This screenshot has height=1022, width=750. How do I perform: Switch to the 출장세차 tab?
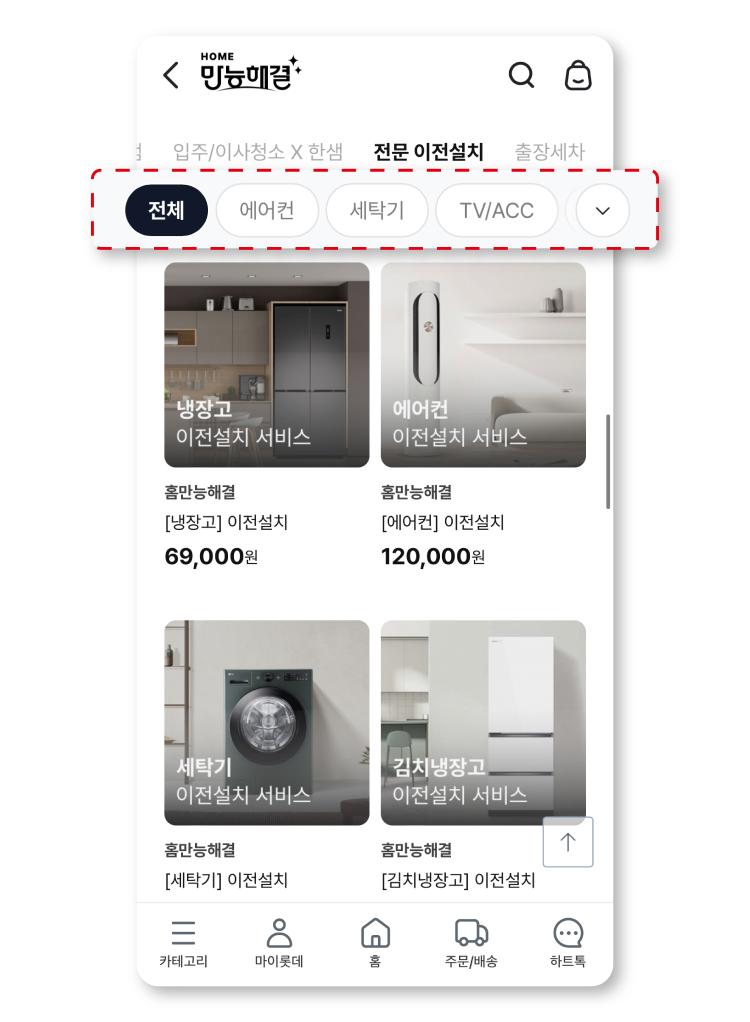(x=549, y=152)
